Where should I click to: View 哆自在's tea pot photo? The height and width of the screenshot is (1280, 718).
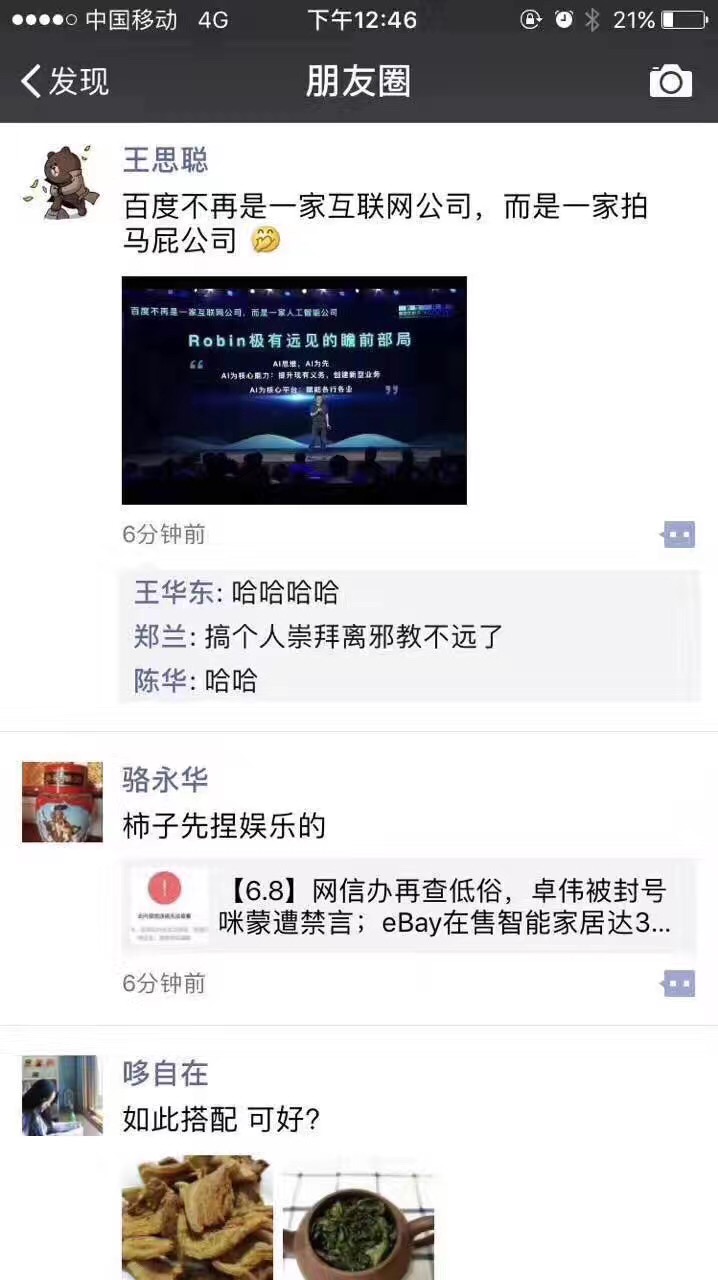(358, 1218)
